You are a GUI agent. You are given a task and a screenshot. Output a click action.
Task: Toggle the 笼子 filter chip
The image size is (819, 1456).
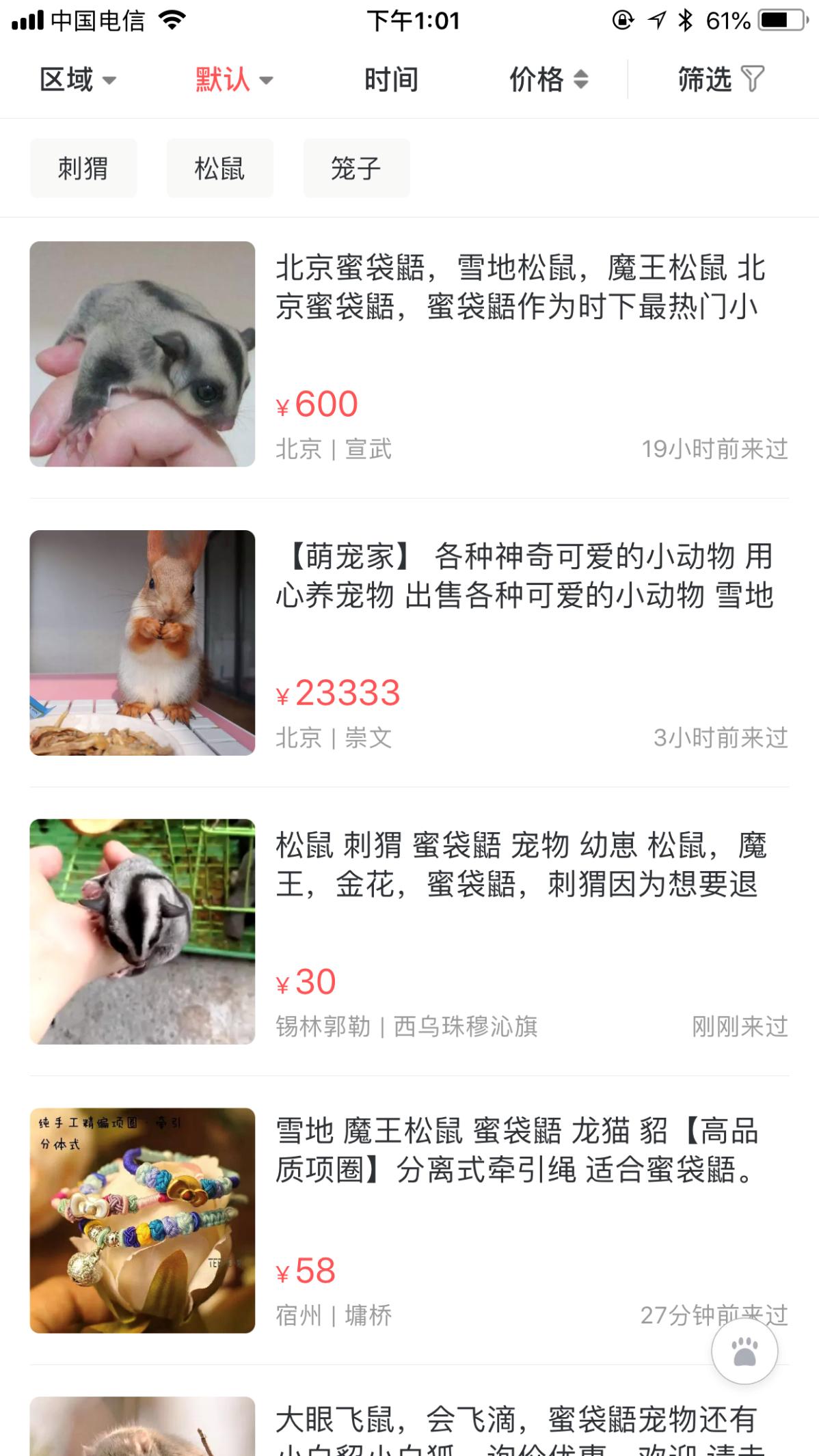point(356,168)
